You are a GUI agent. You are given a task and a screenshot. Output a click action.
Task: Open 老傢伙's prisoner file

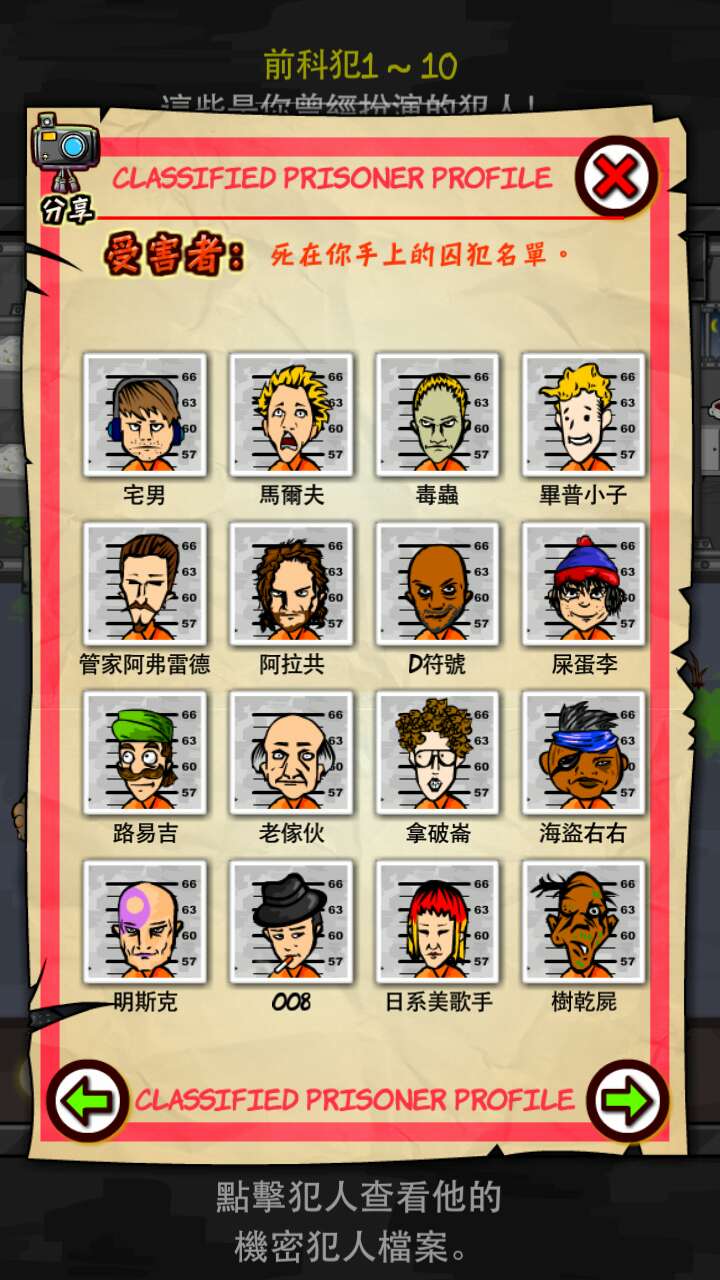pos(291,753)
